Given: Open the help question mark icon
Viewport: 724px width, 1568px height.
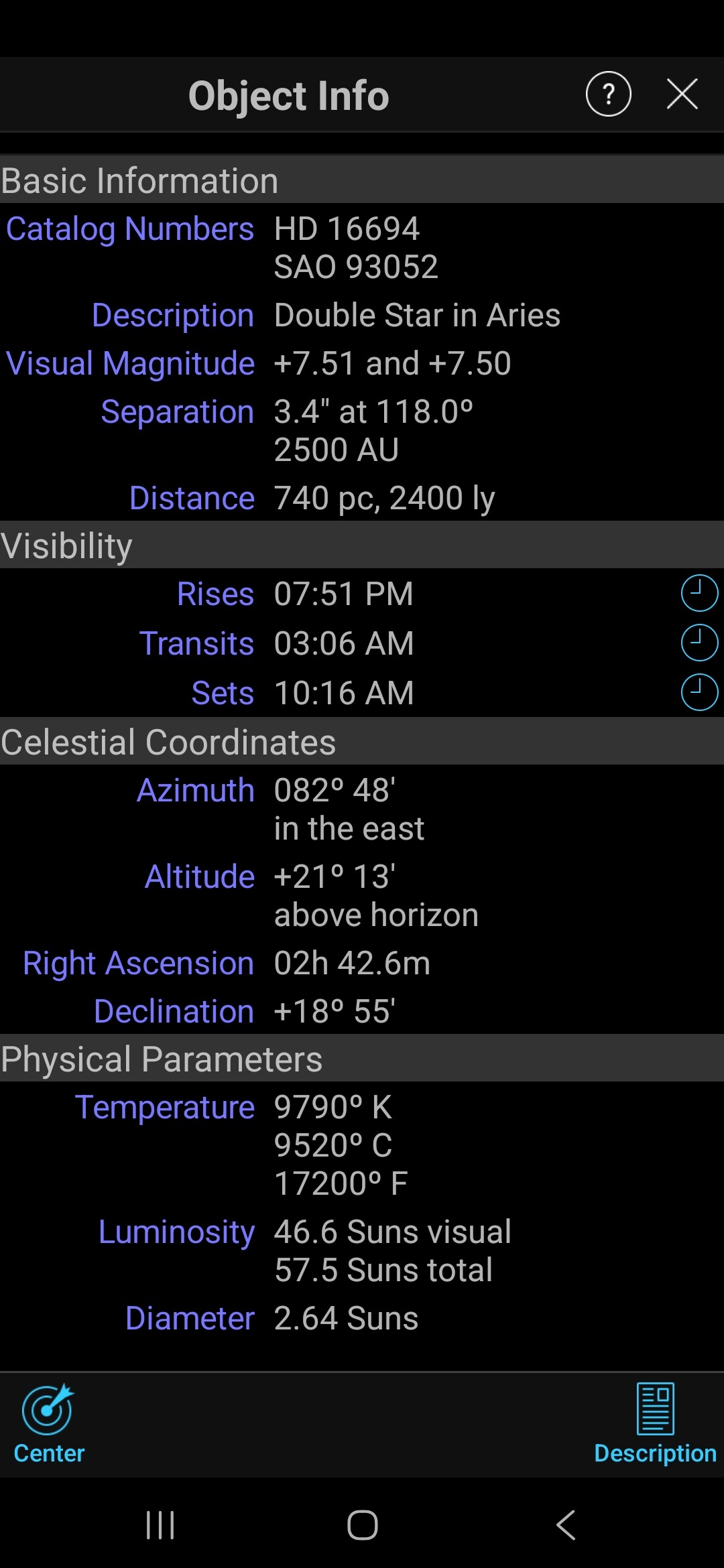Looking at the screenshot, I should (x=608, y=94).
